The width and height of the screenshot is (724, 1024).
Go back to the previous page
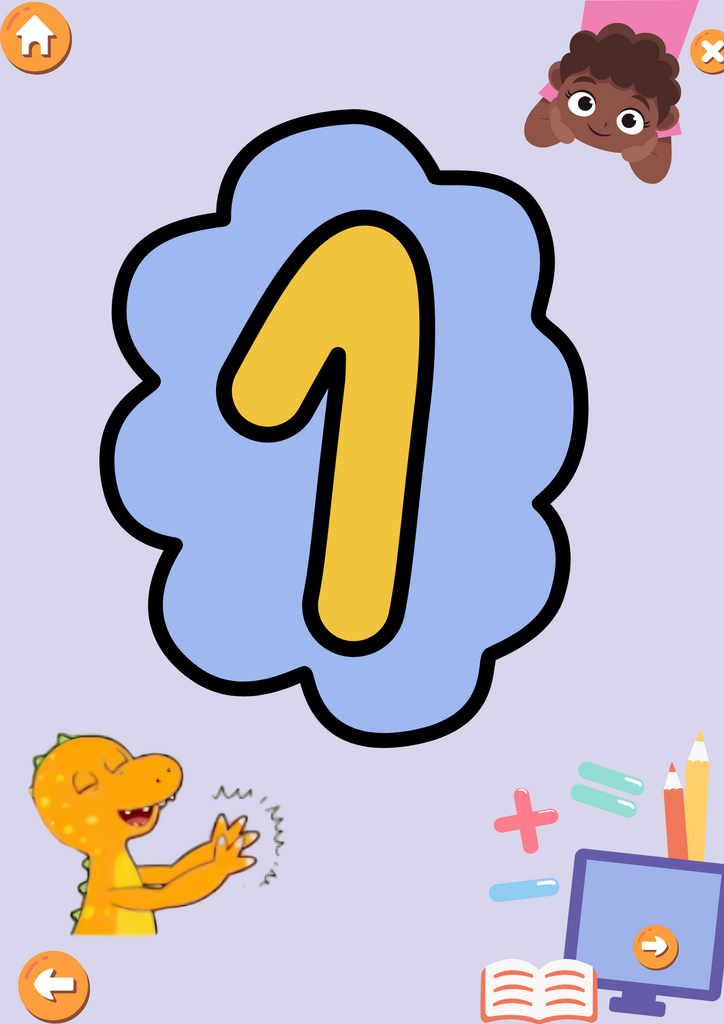pyautogui.click(x=54, y=987)
